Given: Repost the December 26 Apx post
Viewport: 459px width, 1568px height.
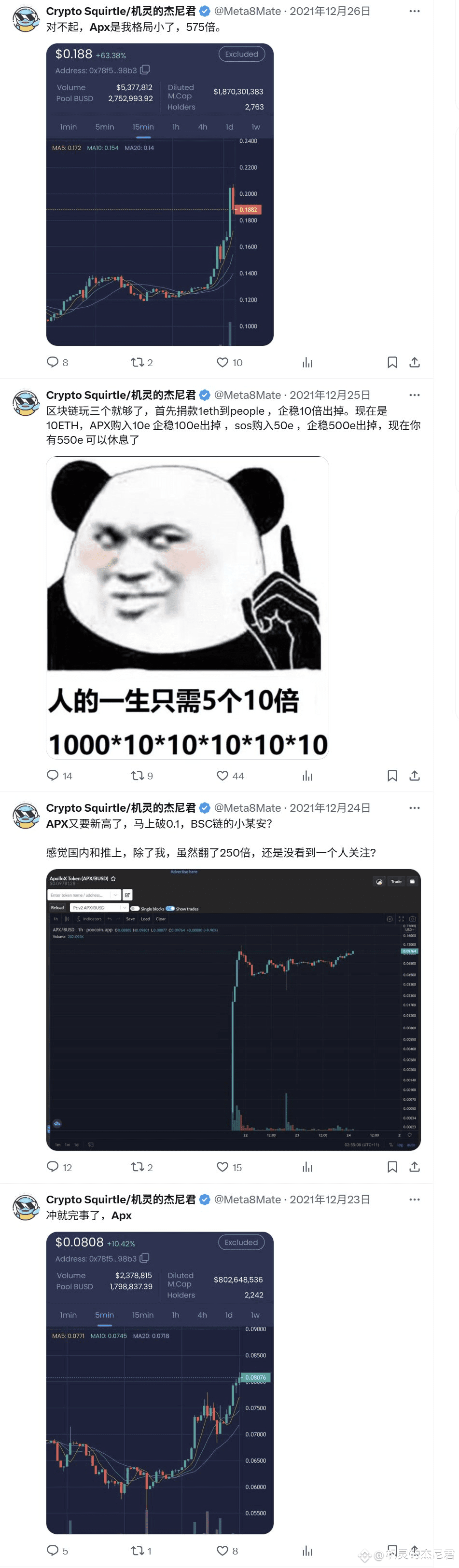Looking at the screenshot, I should tap(137, 362).
